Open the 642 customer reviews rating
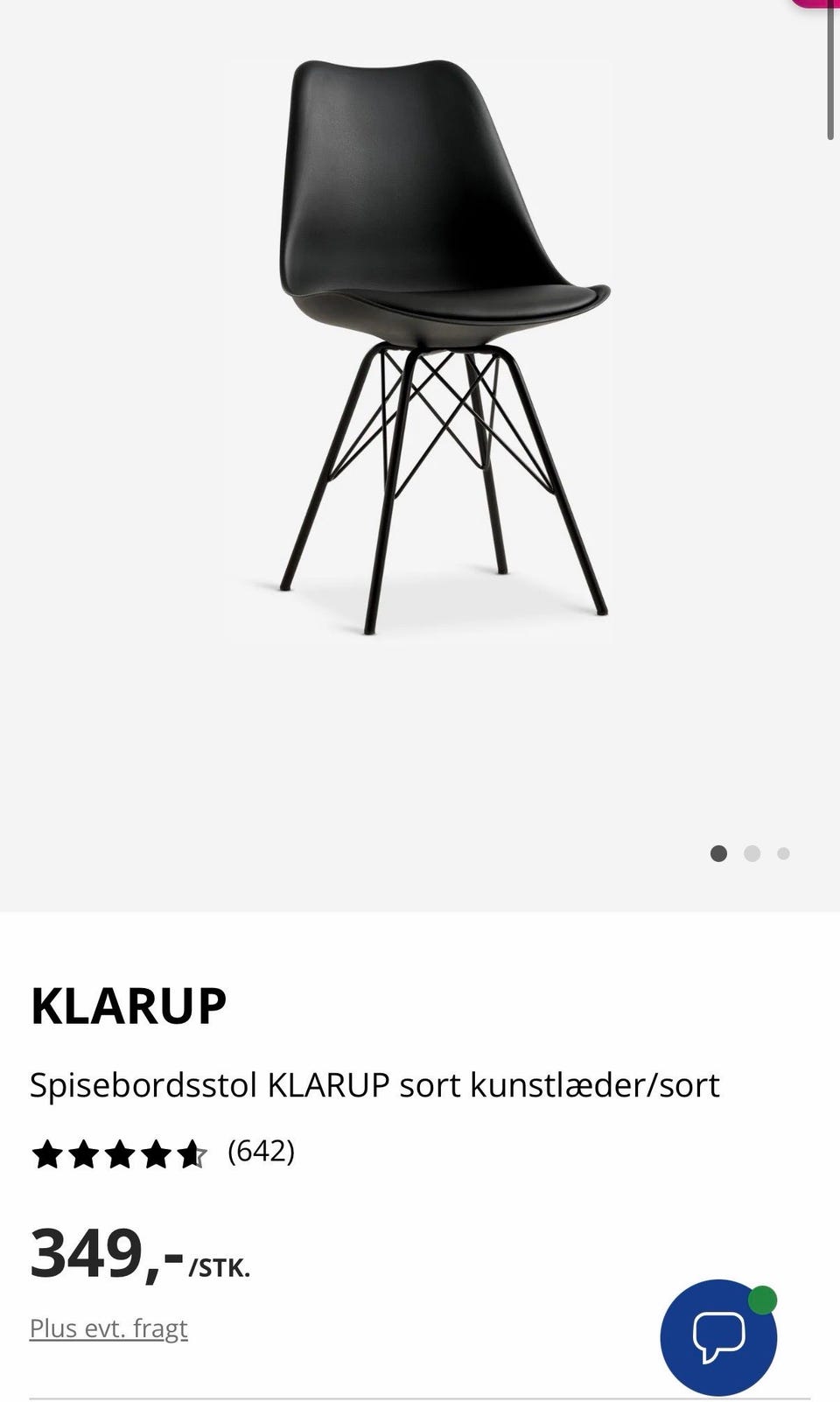840x1402 pixels. (x=163, y=1153)
